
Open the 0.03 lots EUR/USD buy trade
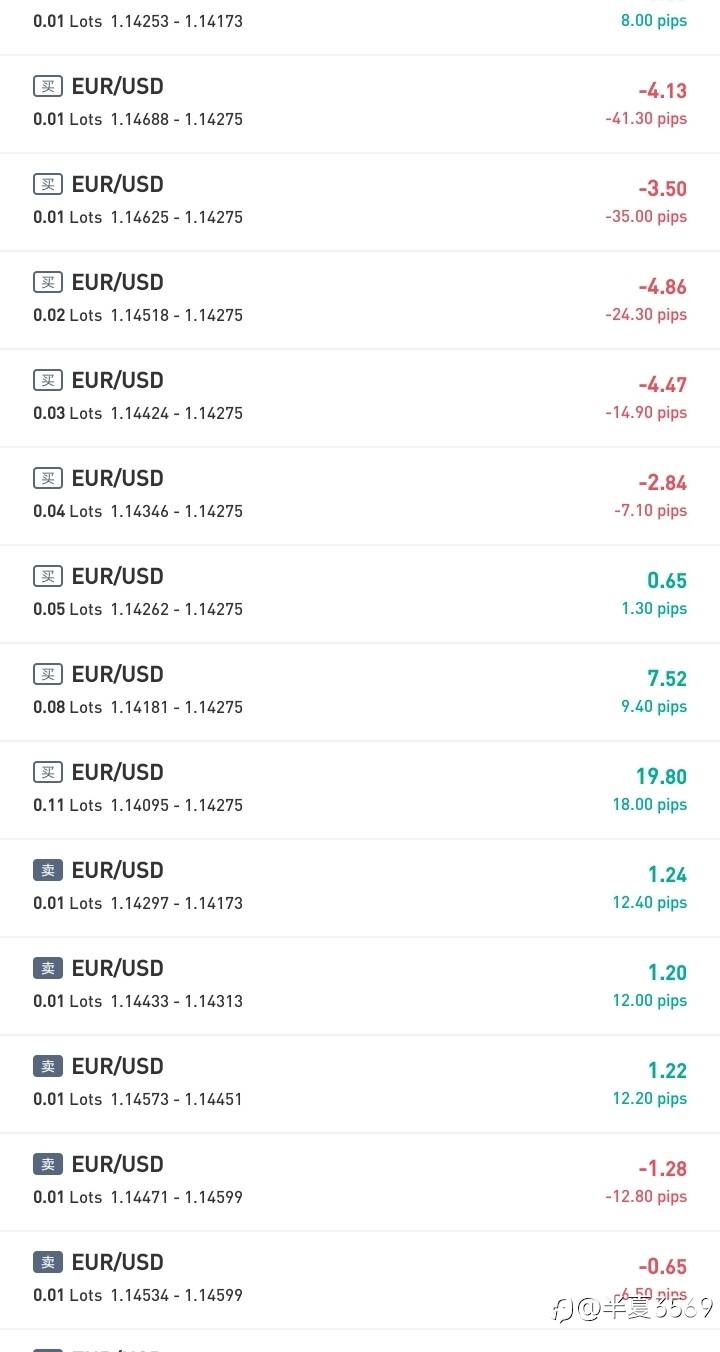coord(360,398)
